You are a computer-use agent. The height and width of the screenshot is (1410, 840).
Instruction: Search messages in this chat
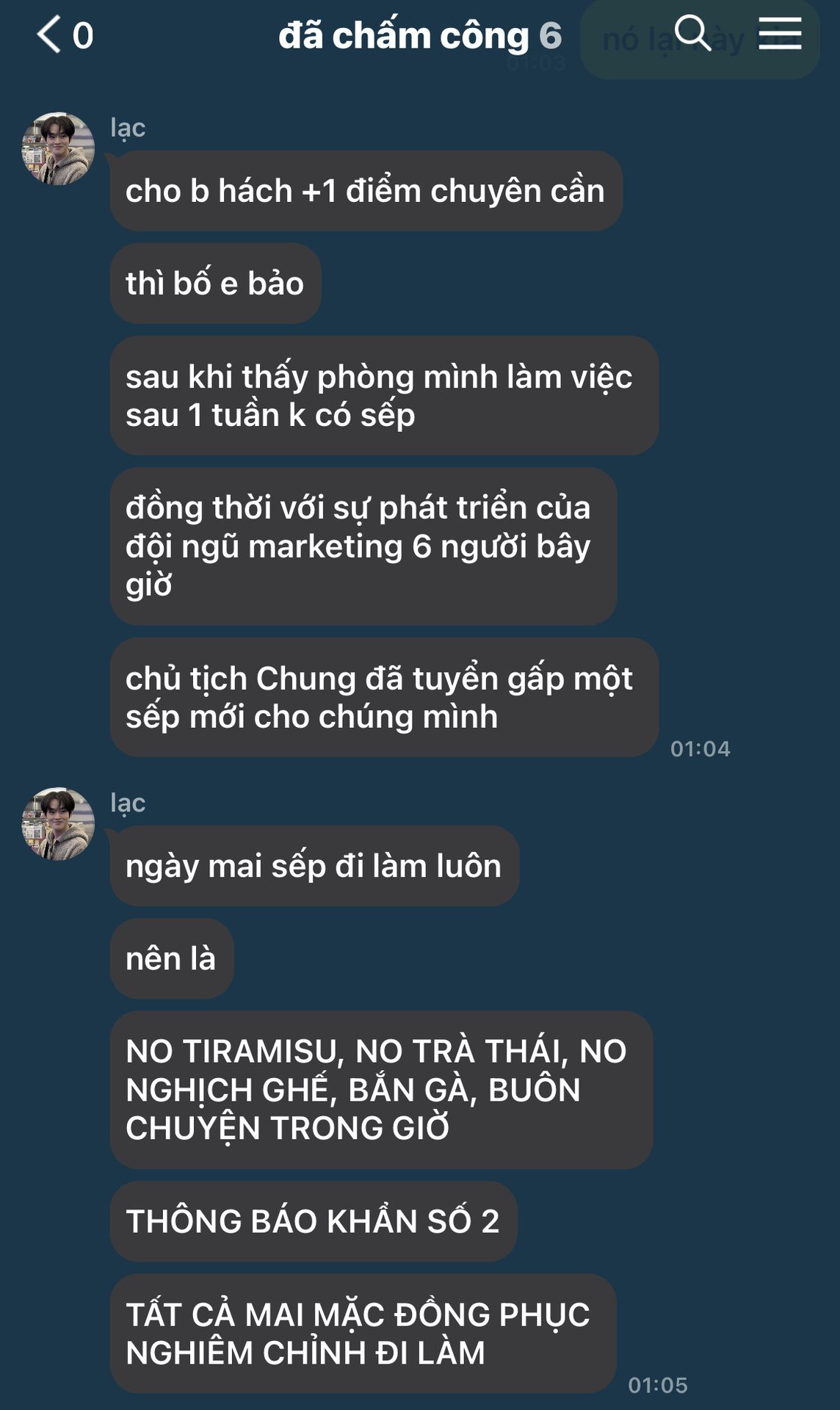click(x=692, y=34)
